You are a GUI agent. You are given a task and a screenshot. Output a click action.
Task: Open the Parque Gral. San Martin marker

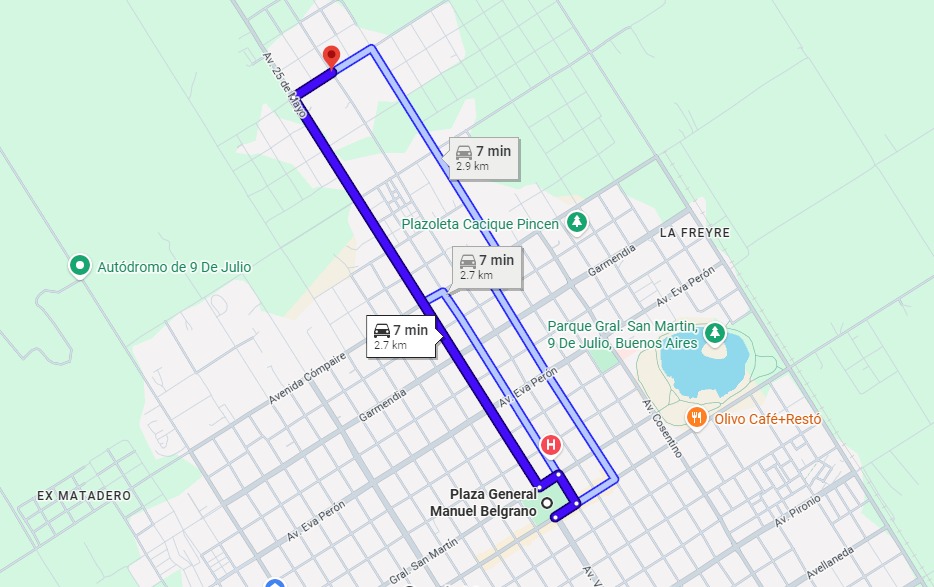[x=714, y=332]
